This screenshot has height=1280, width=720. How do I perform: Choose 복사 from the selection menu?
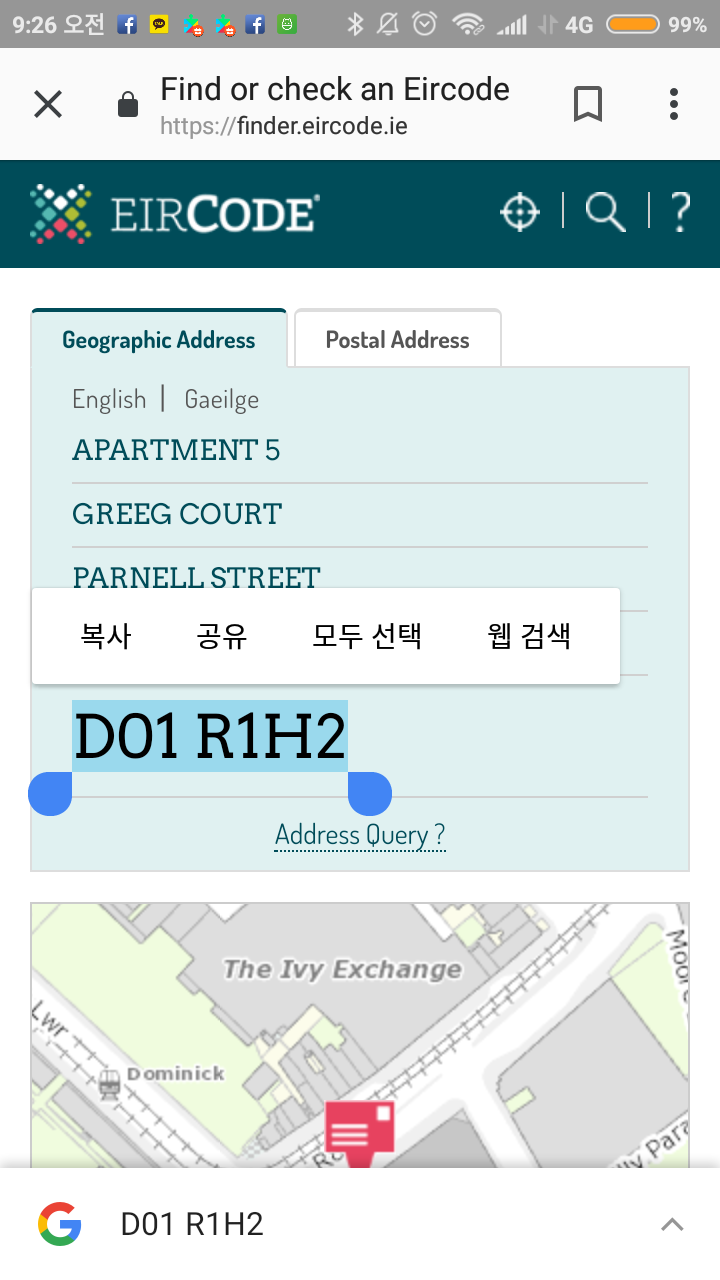(106, 636)
